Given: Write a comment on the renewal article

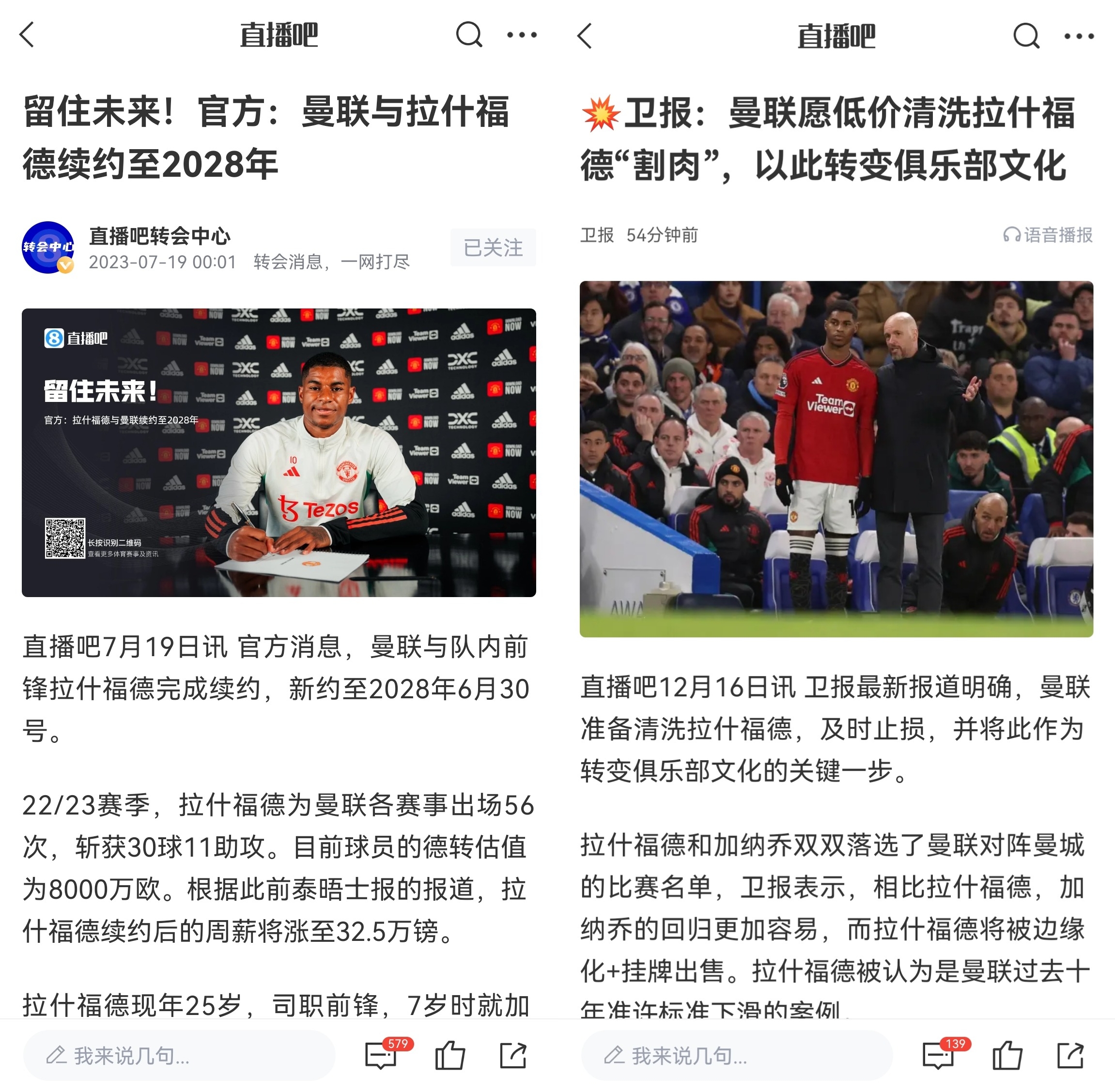Looking at the screenshot, I should (179, 1055).
